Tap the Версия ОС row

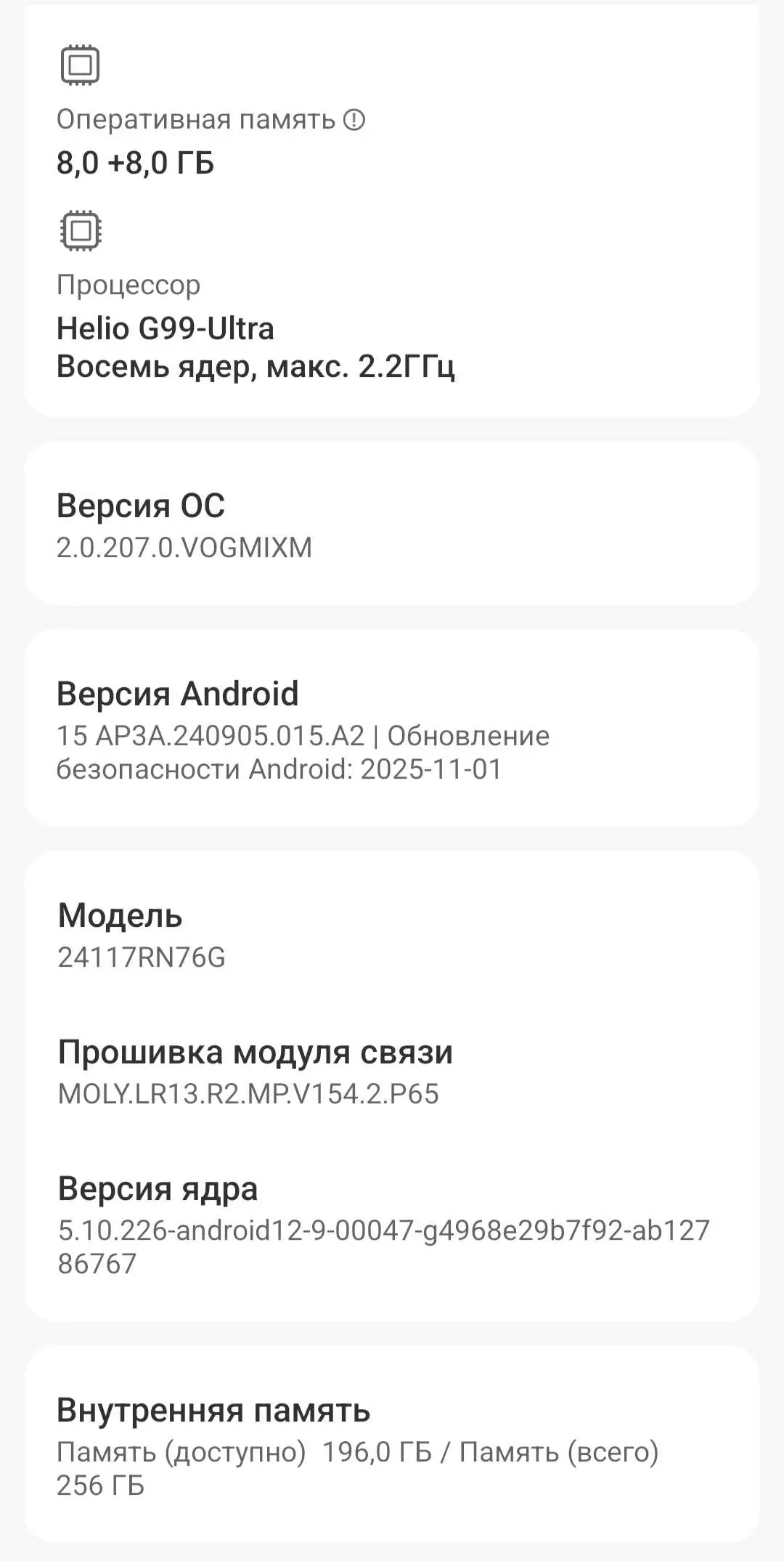pyautogui.click(x=392, y=524)
